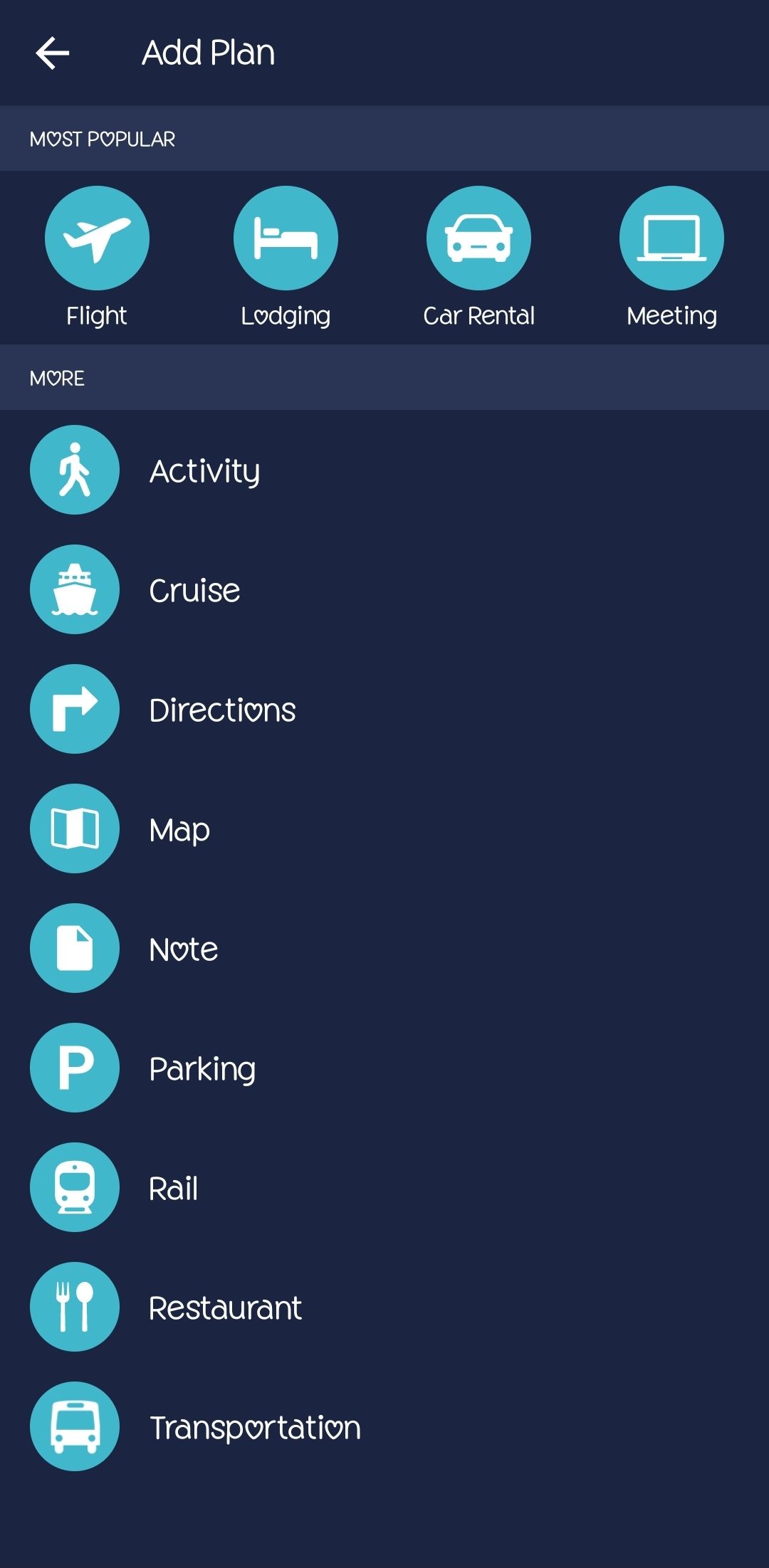This screenshot has height=1568, width=769.
Task: Go back from Add Plan
Action: (53, 53)
